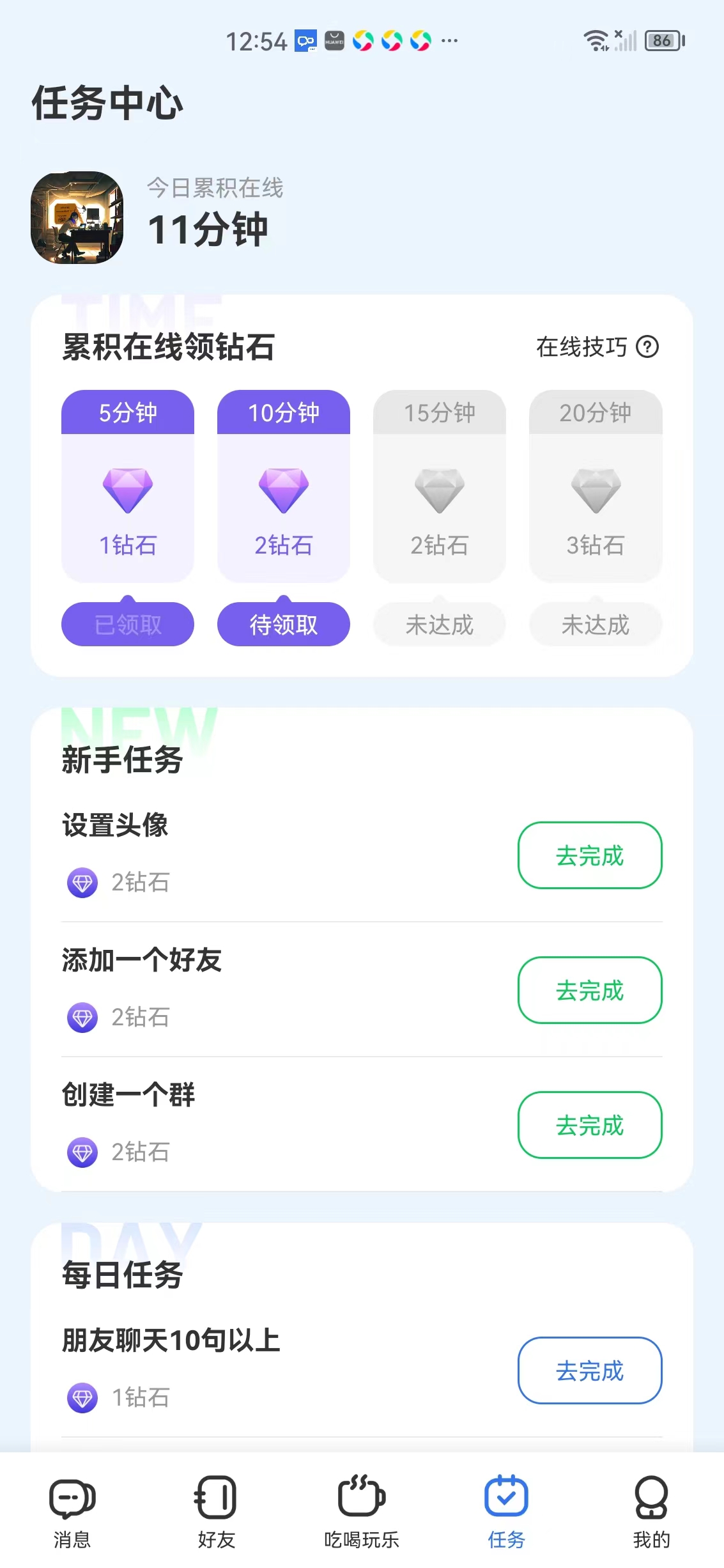Click 去完成 for 朋友聊天10句以上 task
Viewport: 724px width, 1568px height.
click(x=589, y=1371)
